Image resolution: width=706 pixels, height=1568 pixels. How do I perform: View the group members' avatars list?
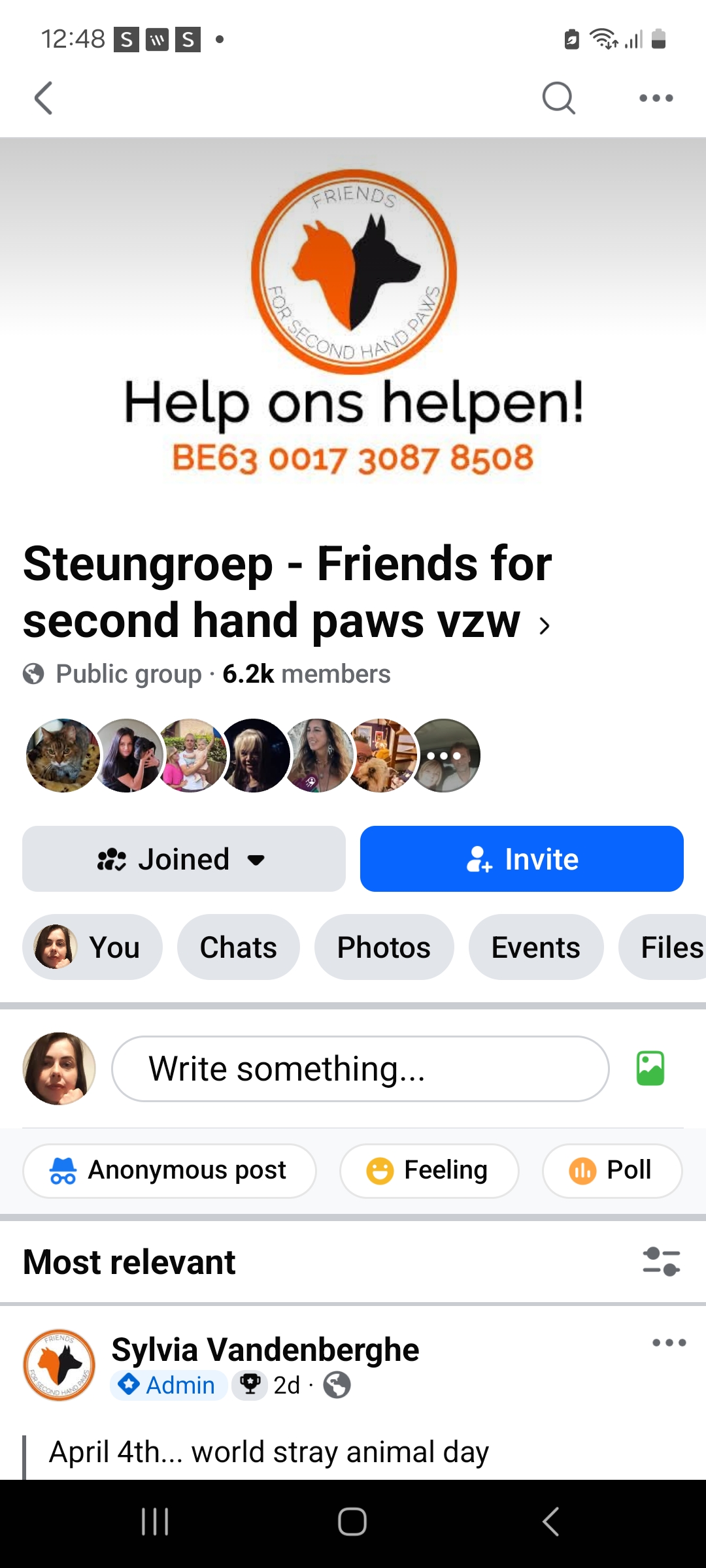253,756
